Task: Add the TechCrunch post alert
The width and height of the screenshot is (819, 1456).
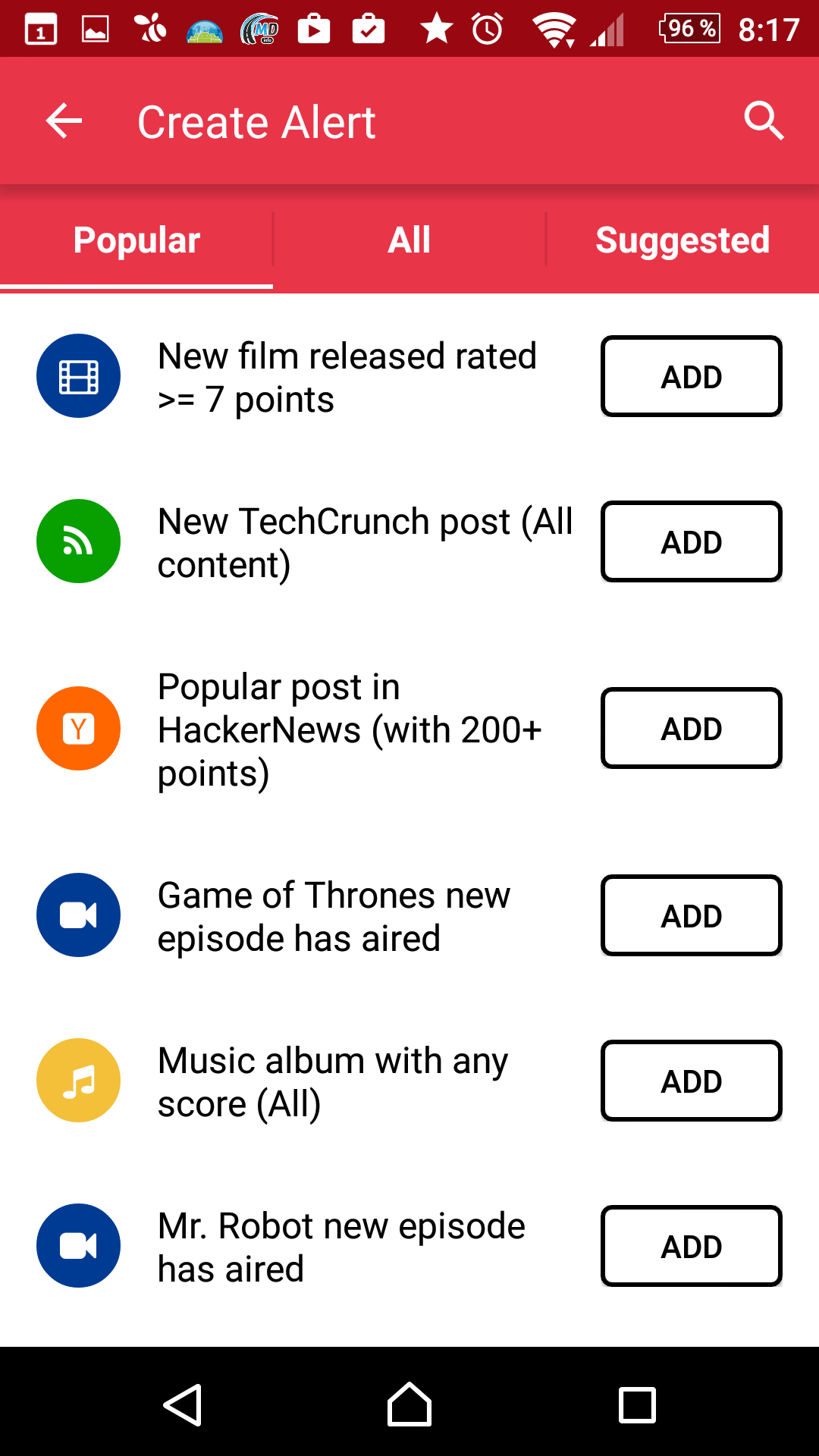Action: [691, 541]
